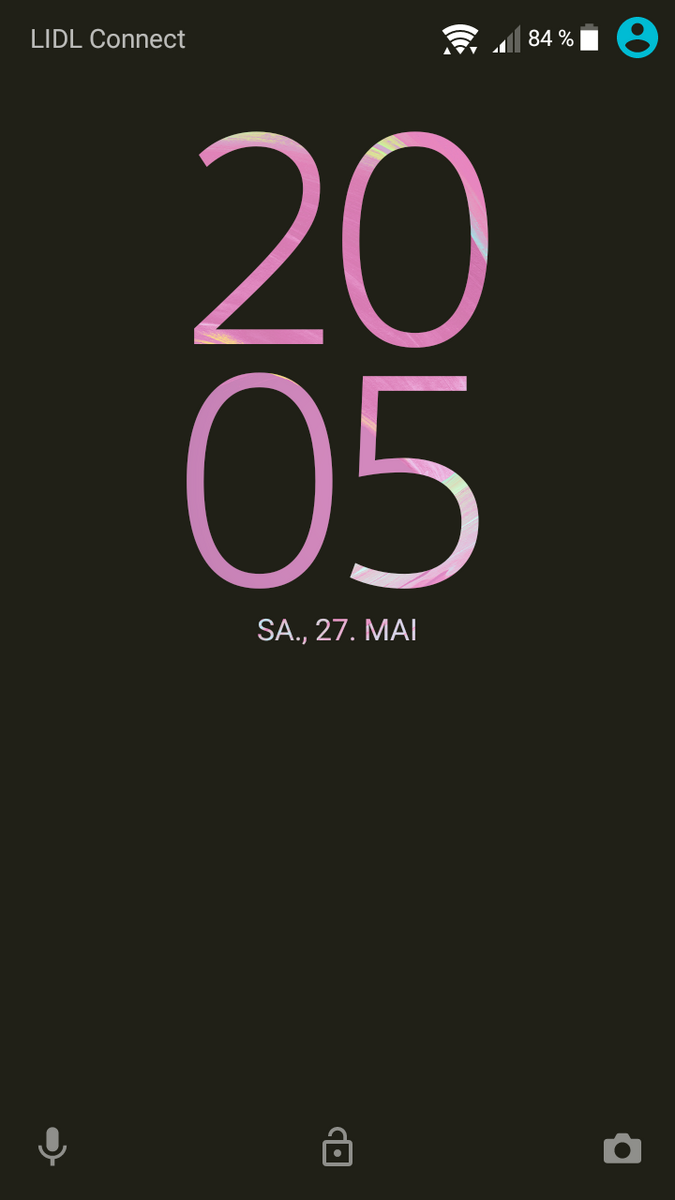
Task: Tap the unlock padlock icon
Action: 337,1147
